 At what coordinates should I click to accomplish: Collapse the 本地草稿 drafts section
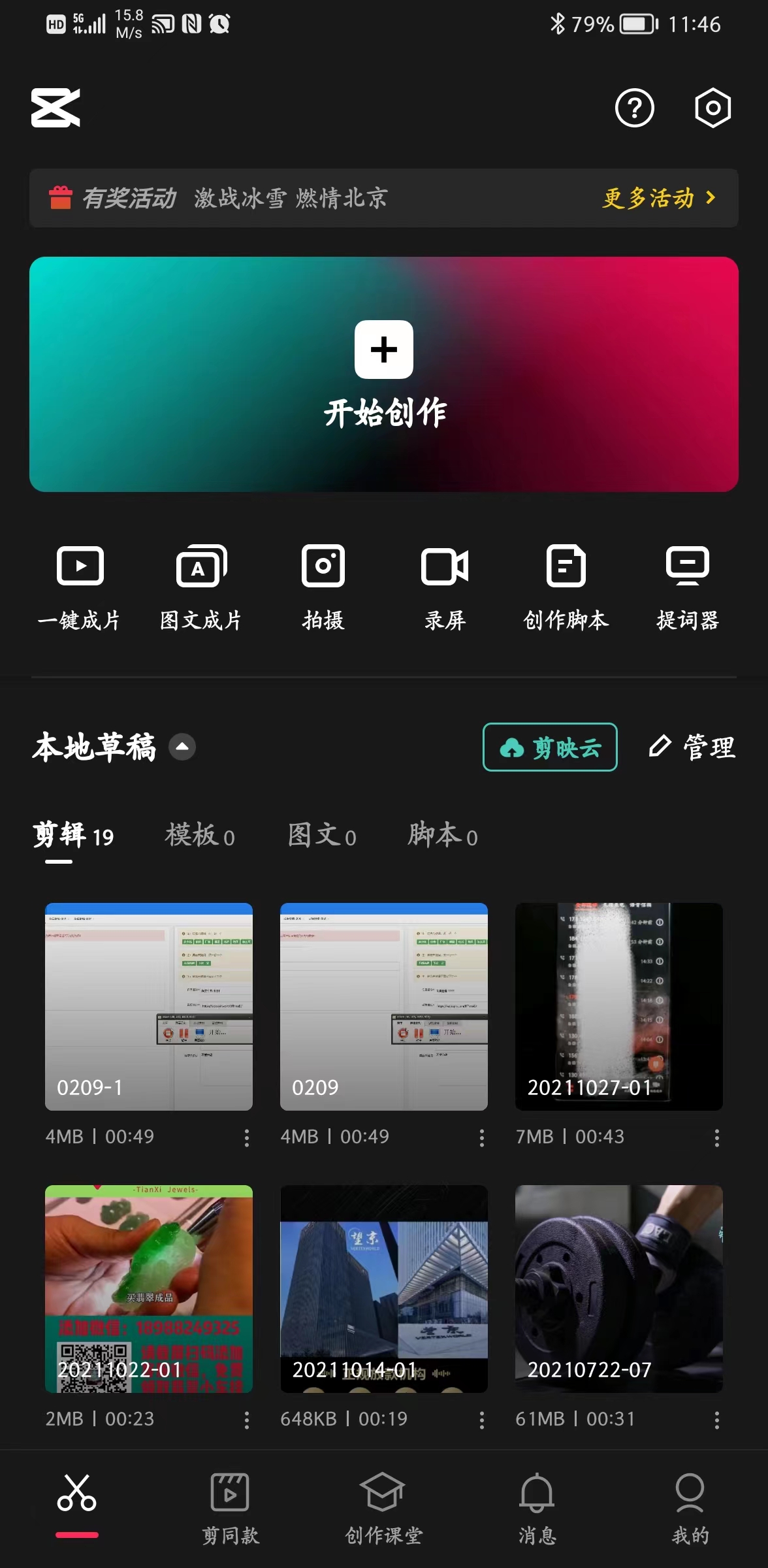[182, 747]
